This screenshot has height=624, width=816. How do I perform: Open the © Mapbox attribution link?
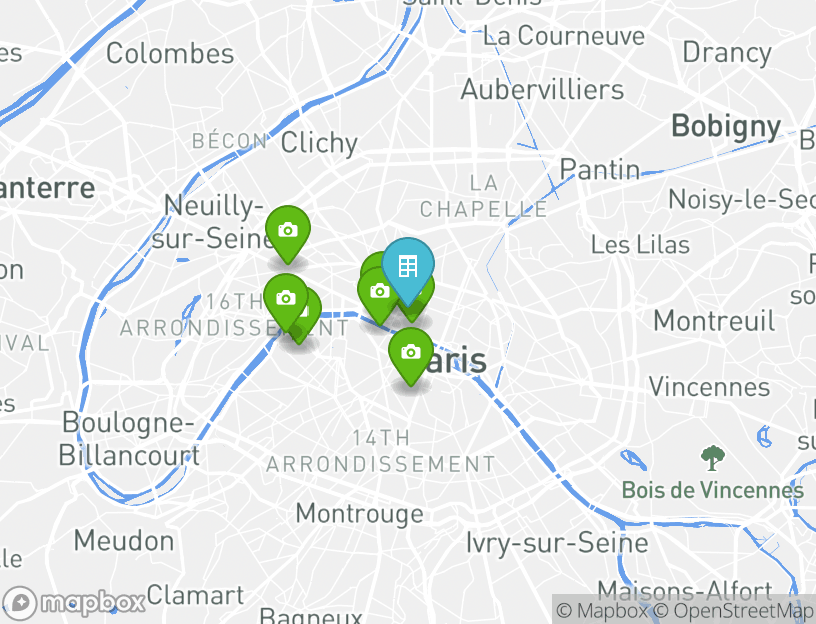point(602,610)
